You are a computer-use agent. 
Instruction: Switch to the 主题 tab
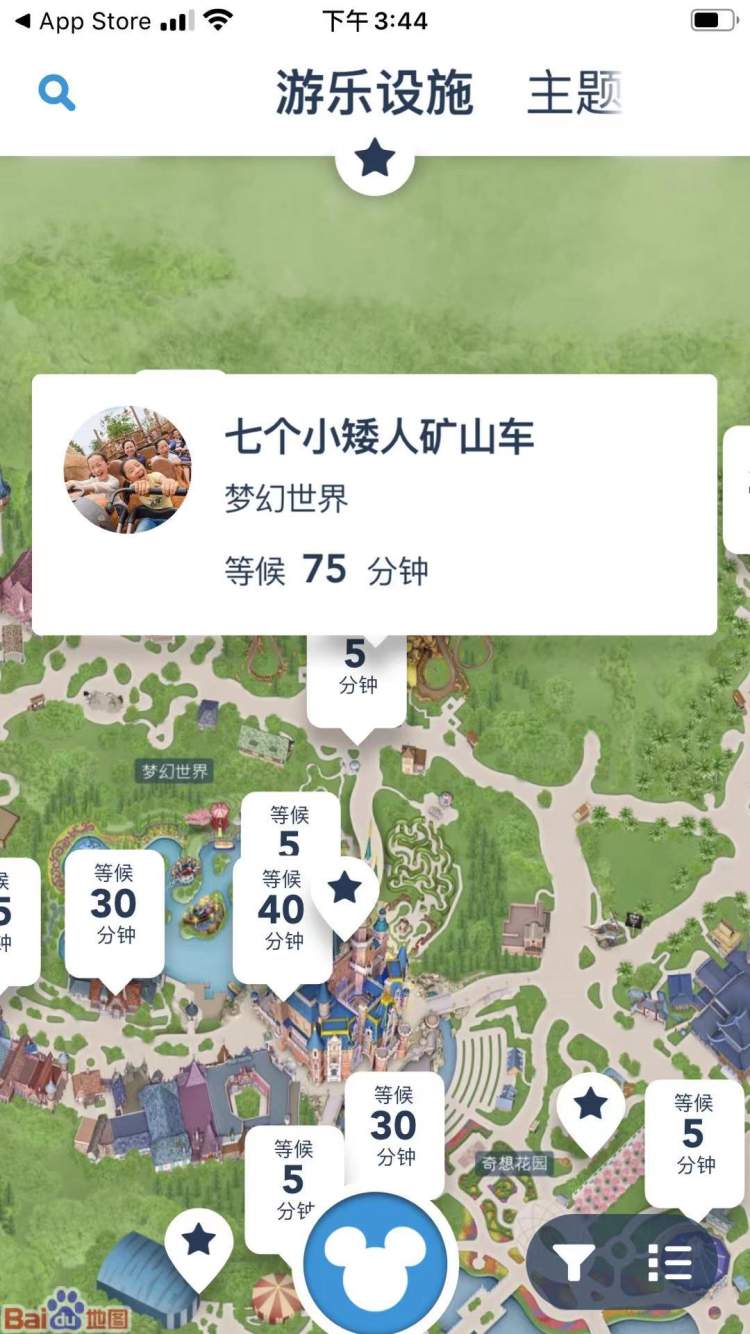[575, 94]
